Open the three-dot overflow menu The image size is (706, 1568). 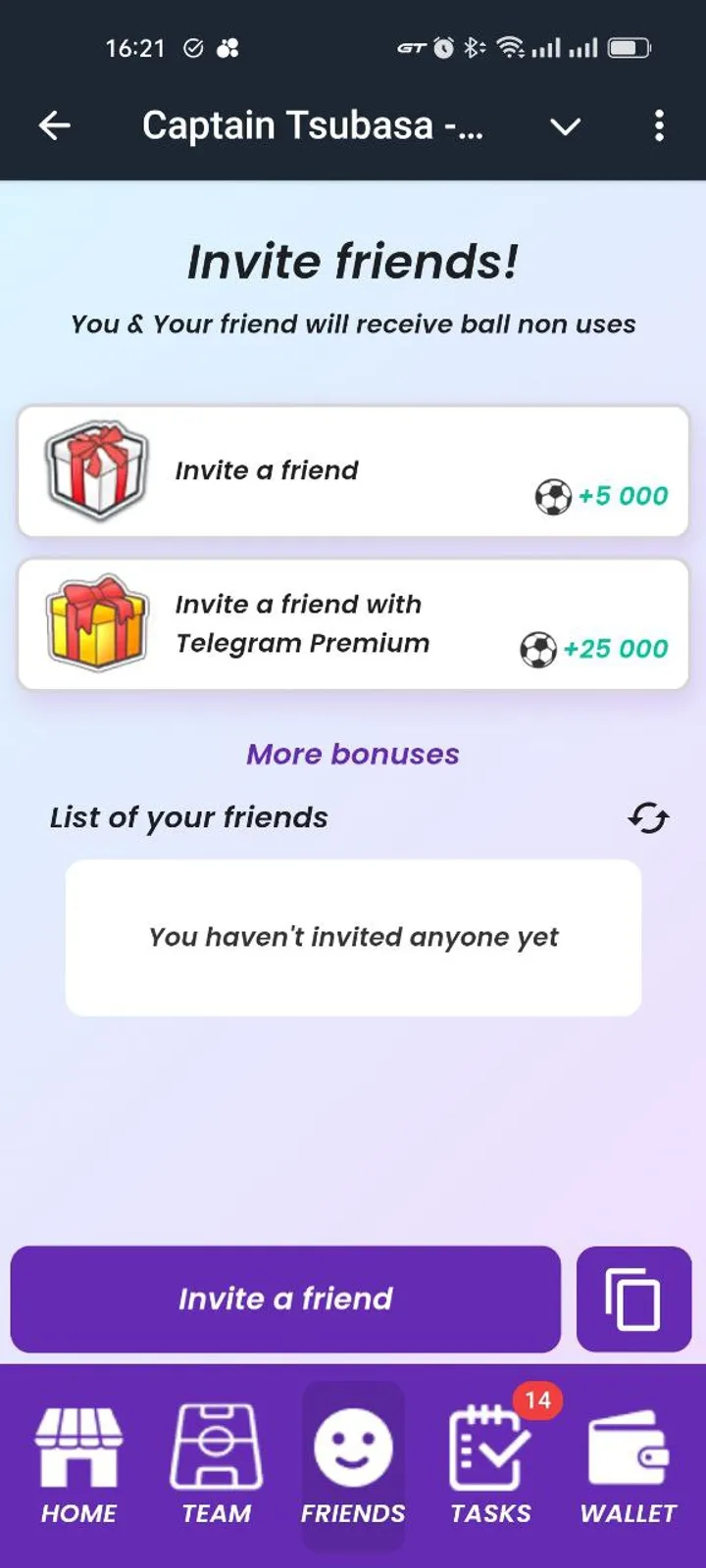pyautogui.click(x=659, y=125)
